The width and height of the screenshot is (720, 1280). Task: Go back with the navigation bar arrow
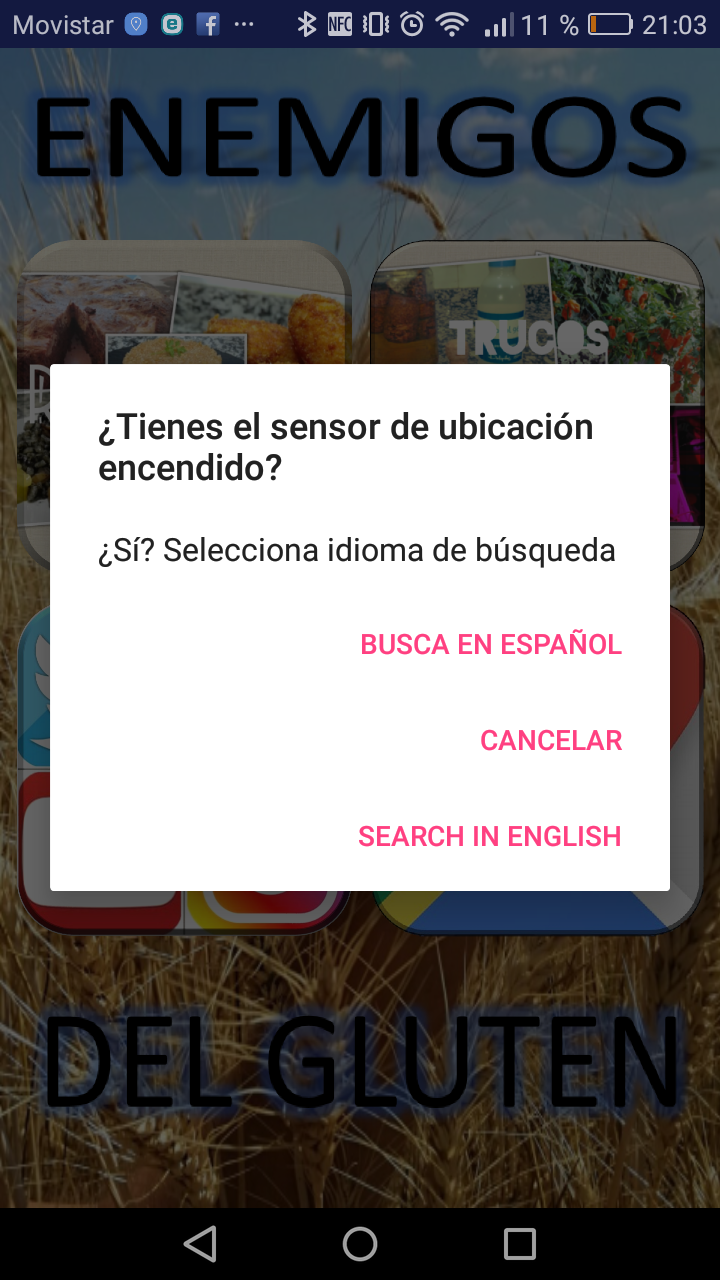200,1244
